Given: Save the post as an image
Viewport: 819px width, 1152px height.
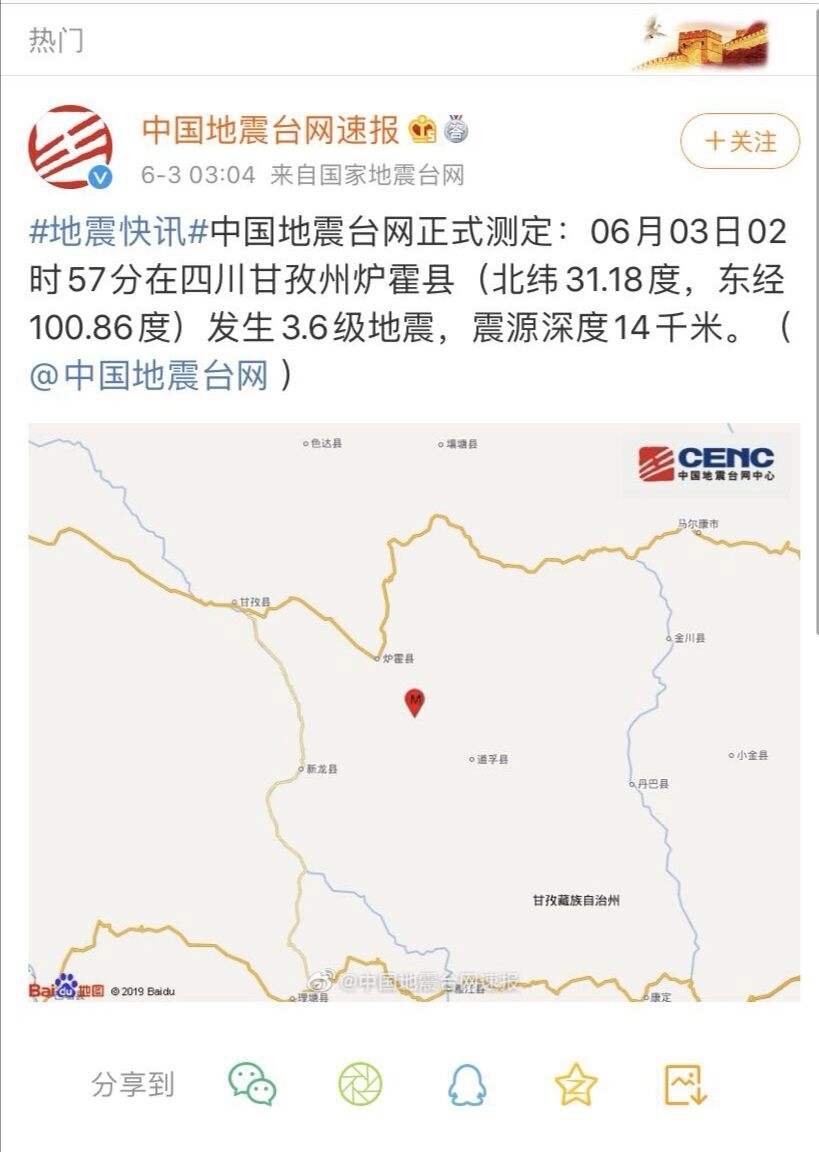Looking at the screenshot, I should 686,1084.
